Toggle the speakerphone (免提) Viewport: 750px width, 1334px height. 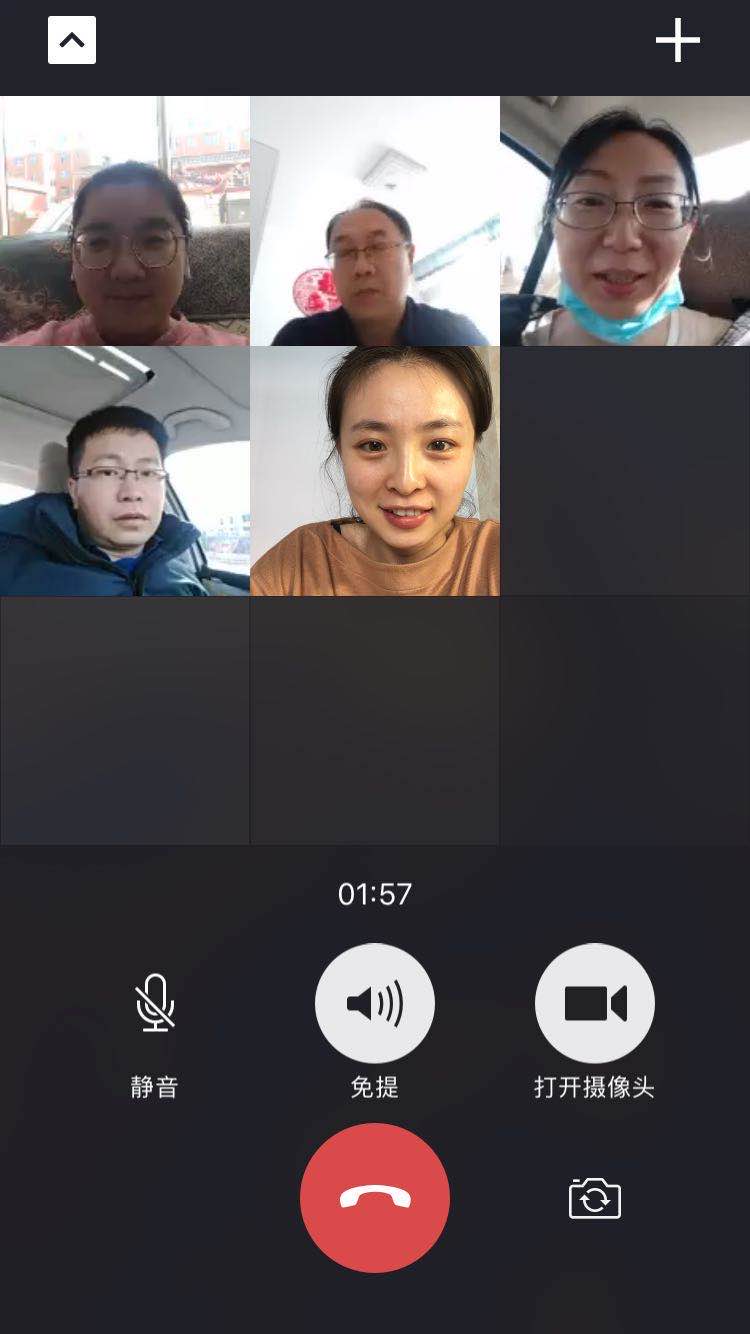pyautogui.click(x=375, y=1003)
